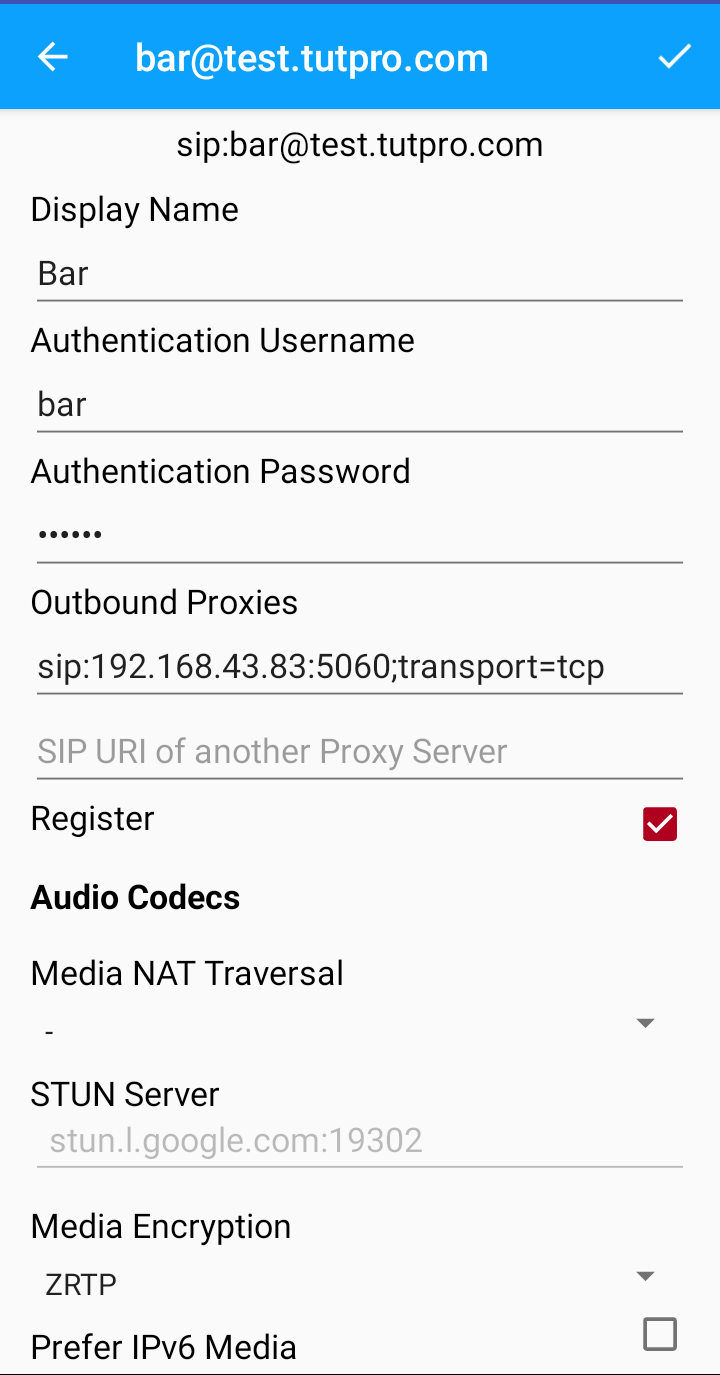720x1375 pixels.
Task: Go back using the arrow
Action: point(53,57)
